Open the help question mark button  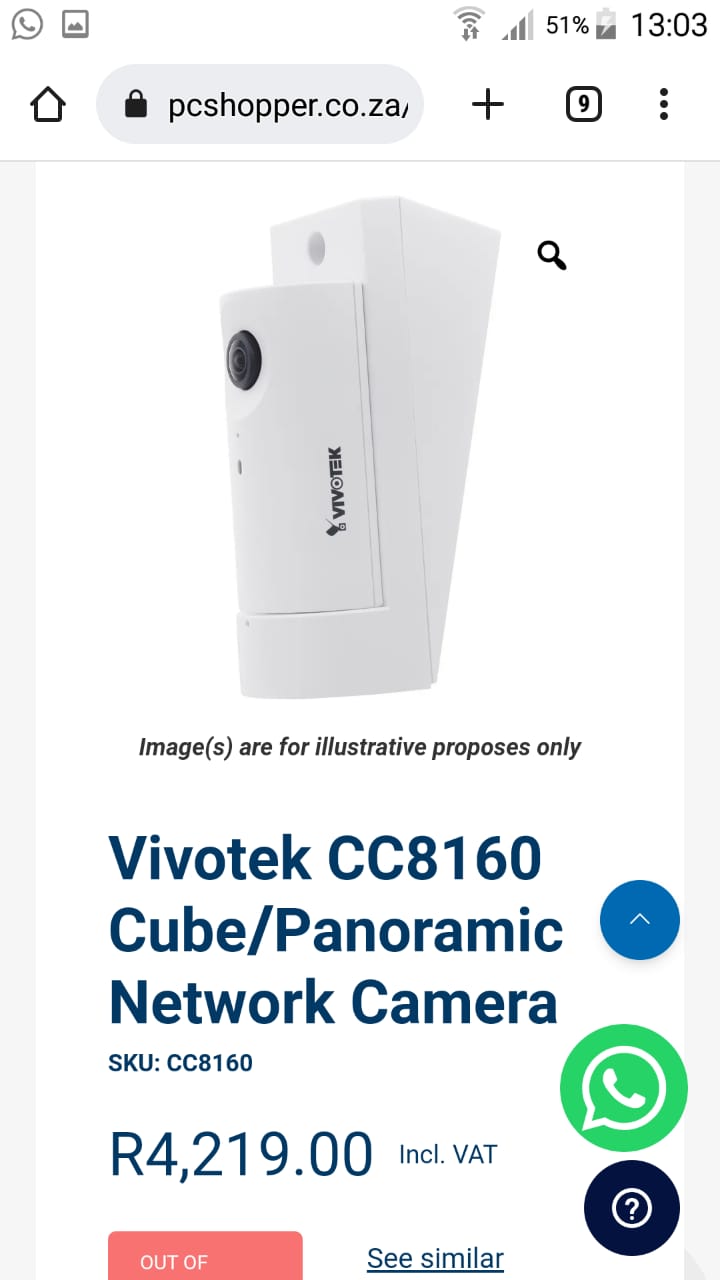point(632,1208)
